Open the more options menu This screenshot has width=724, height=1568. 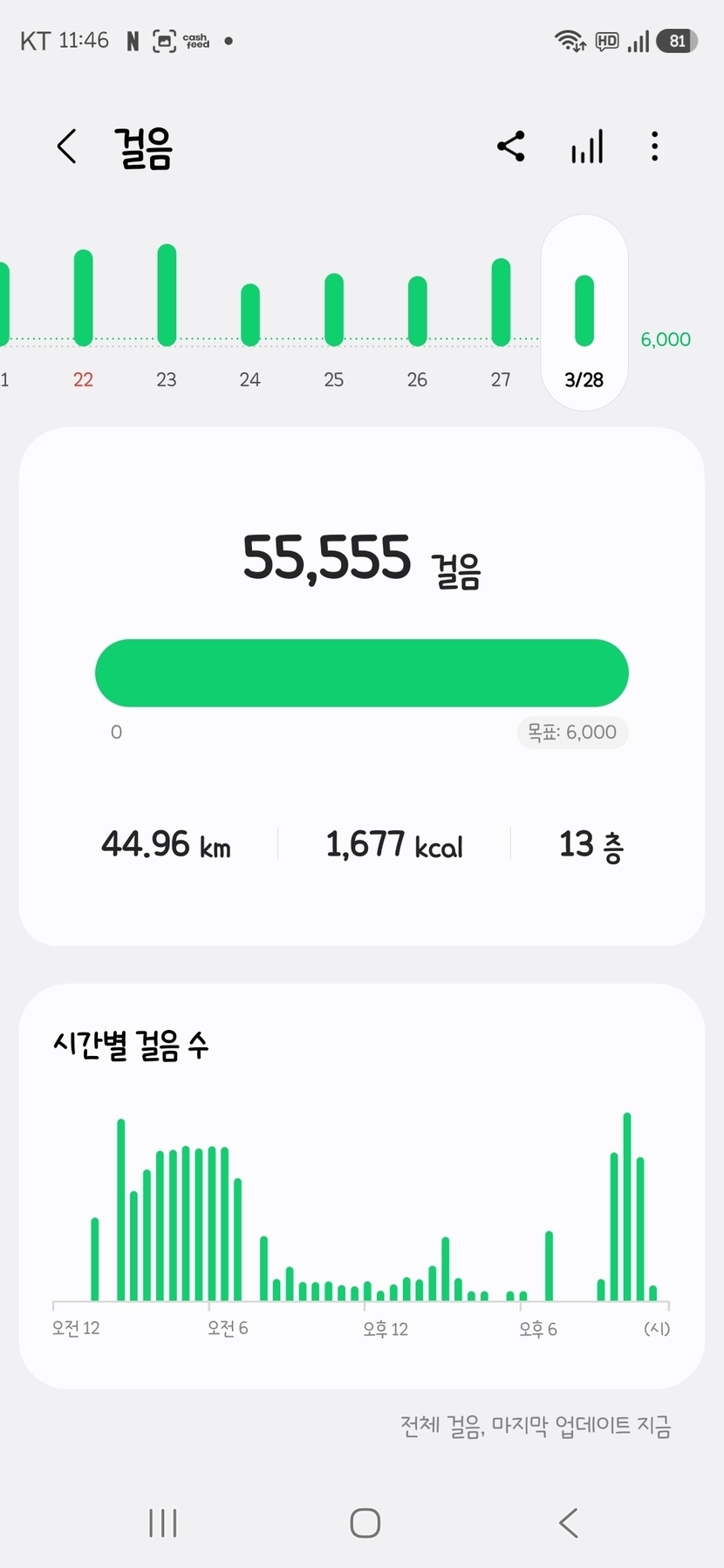point(654,147)
